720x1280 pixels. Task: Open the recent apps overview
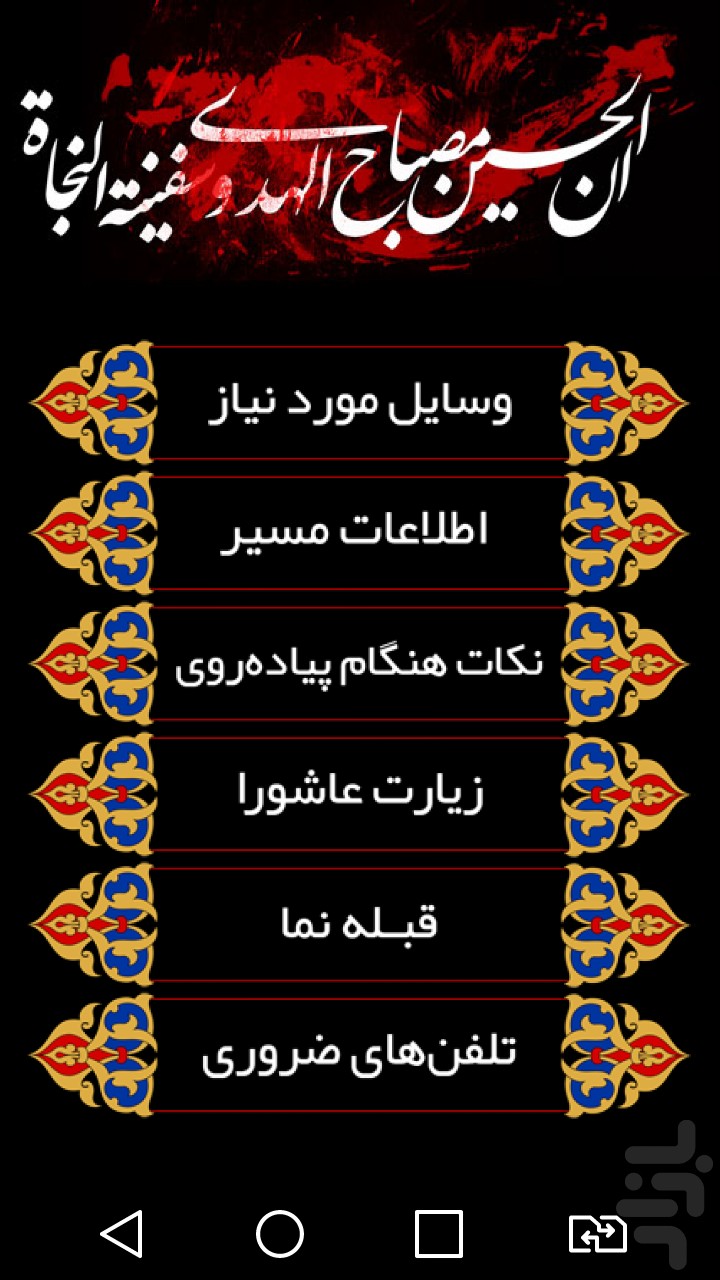point(438,1233)
